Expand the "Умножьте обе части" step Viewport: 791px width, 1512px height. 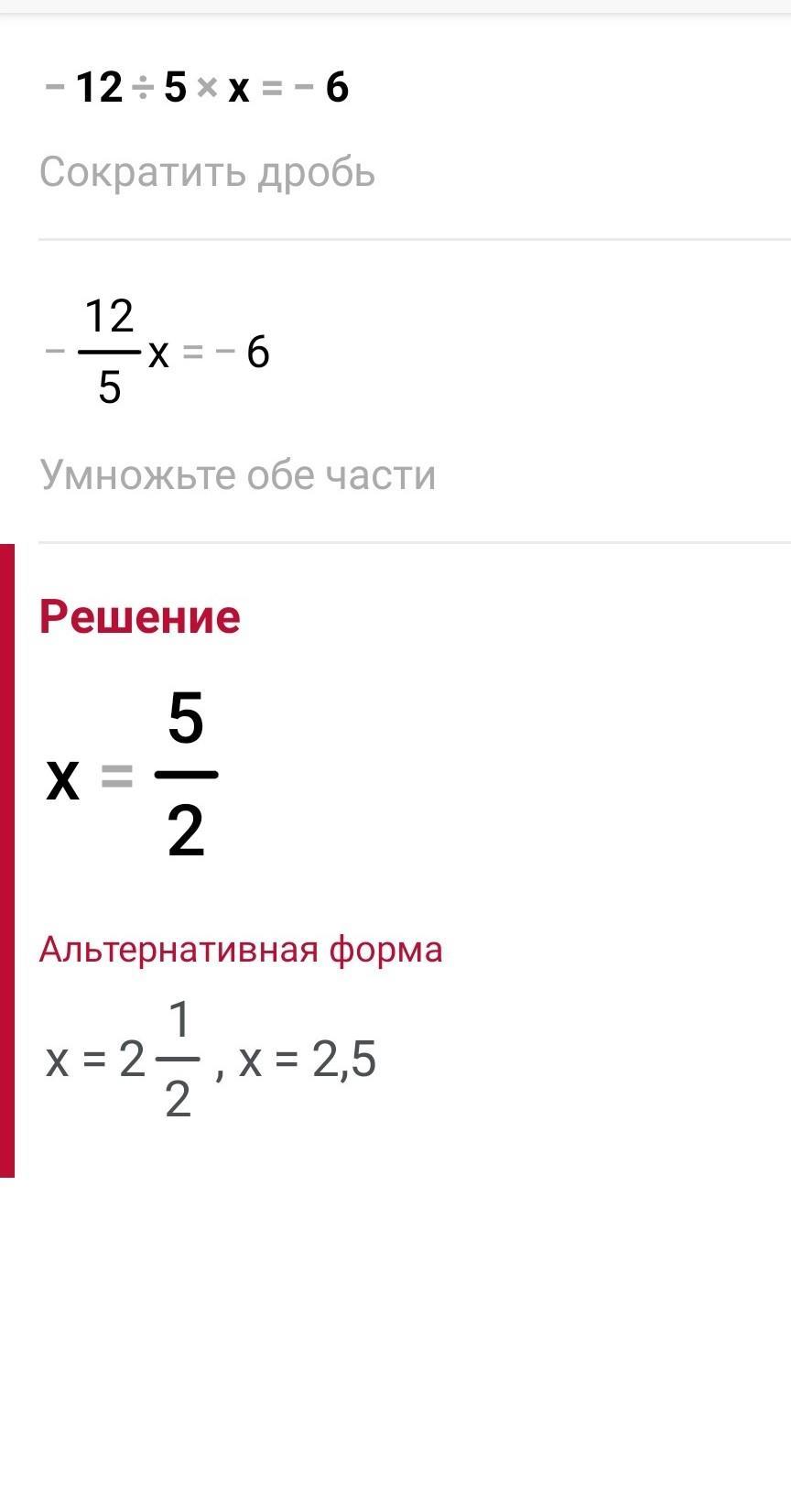click(x=238, y=475)
